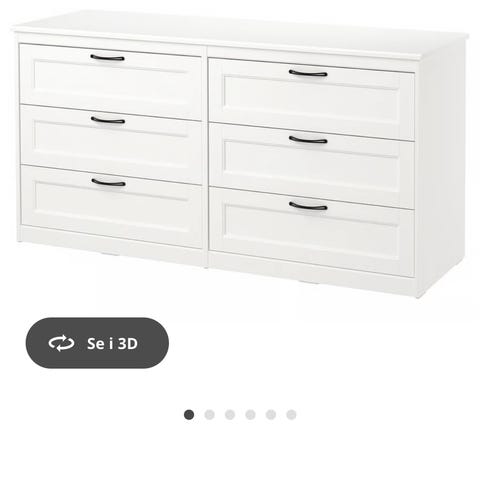
Task: Open the white dresser product image
Action: 240,155
